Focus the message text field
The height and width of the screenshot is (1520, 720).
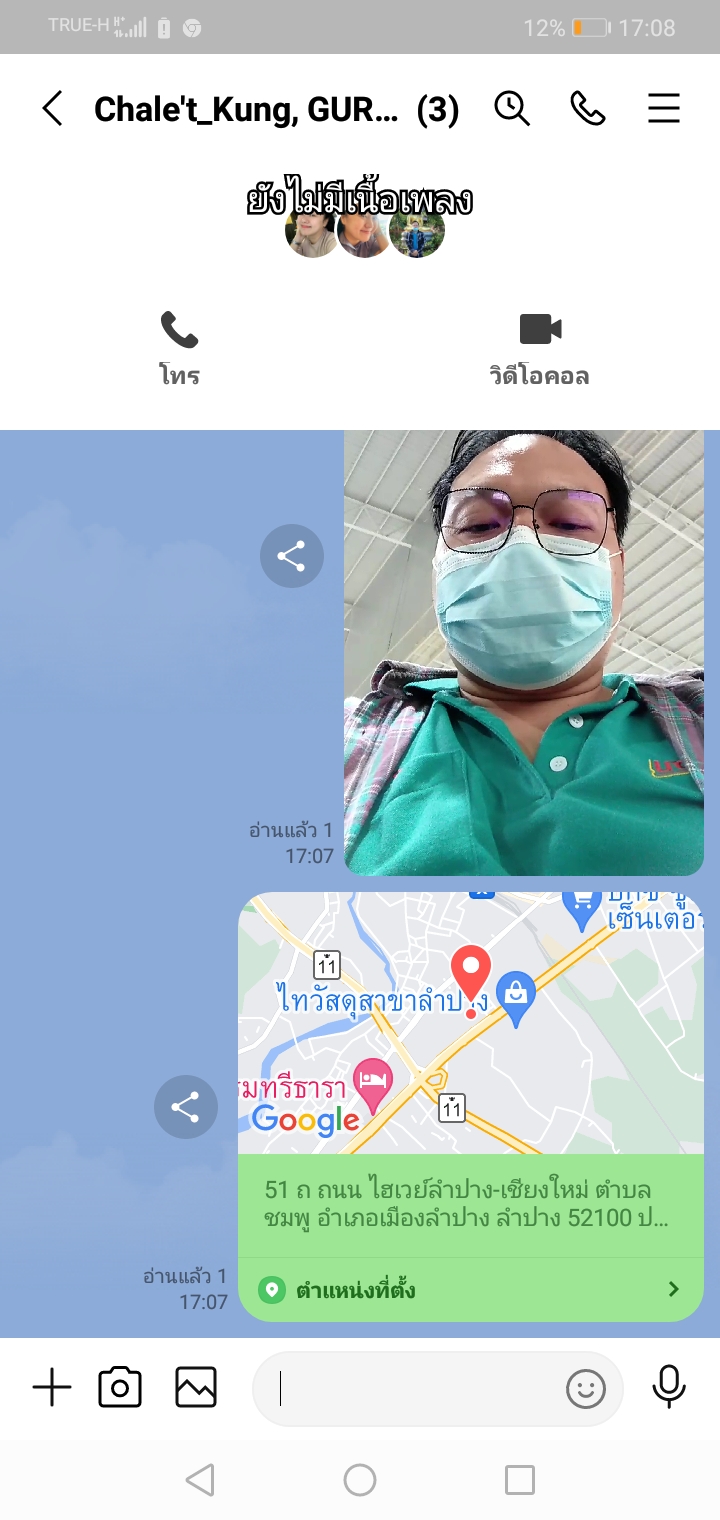click(410, 1388)
